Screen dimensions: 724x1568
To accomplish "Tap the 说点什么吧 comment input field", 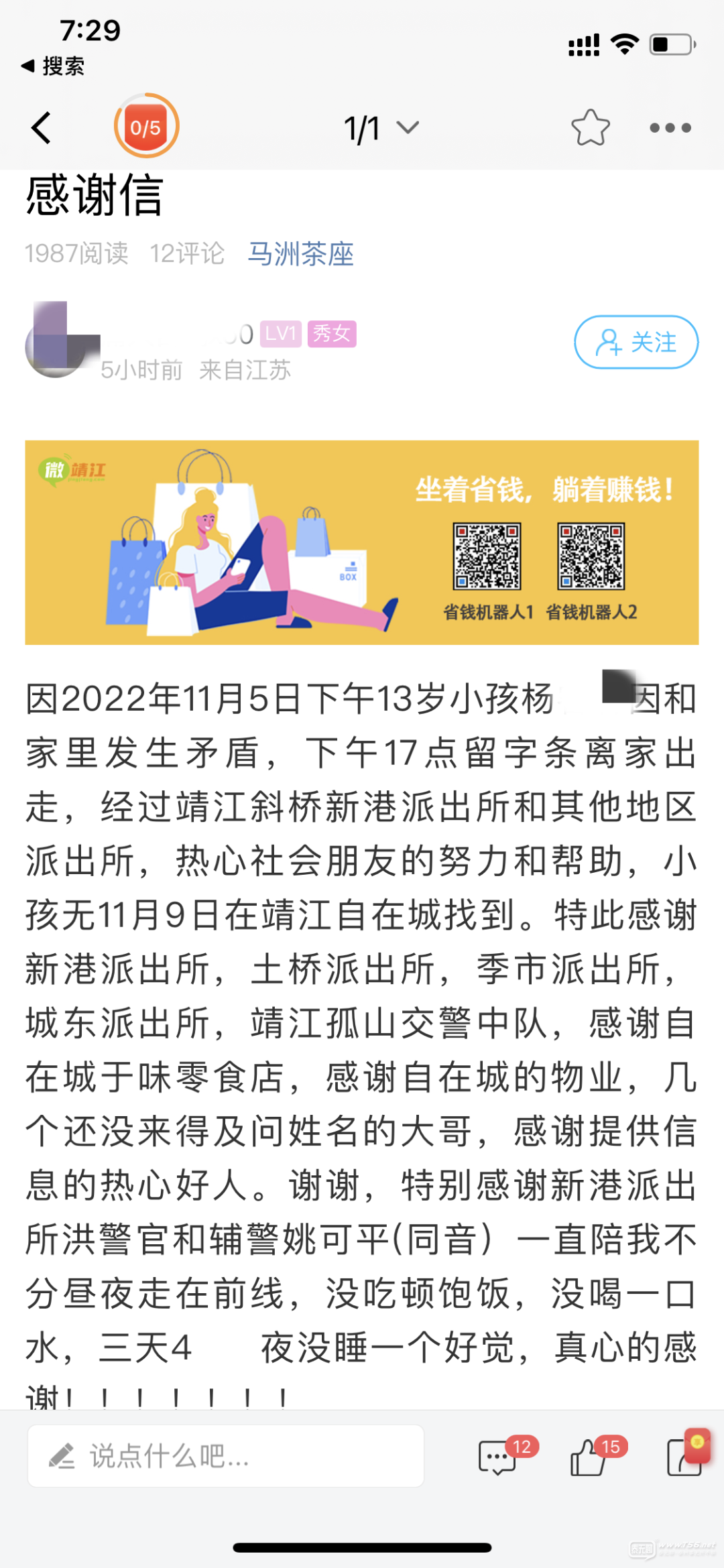I will (225, 1456).
